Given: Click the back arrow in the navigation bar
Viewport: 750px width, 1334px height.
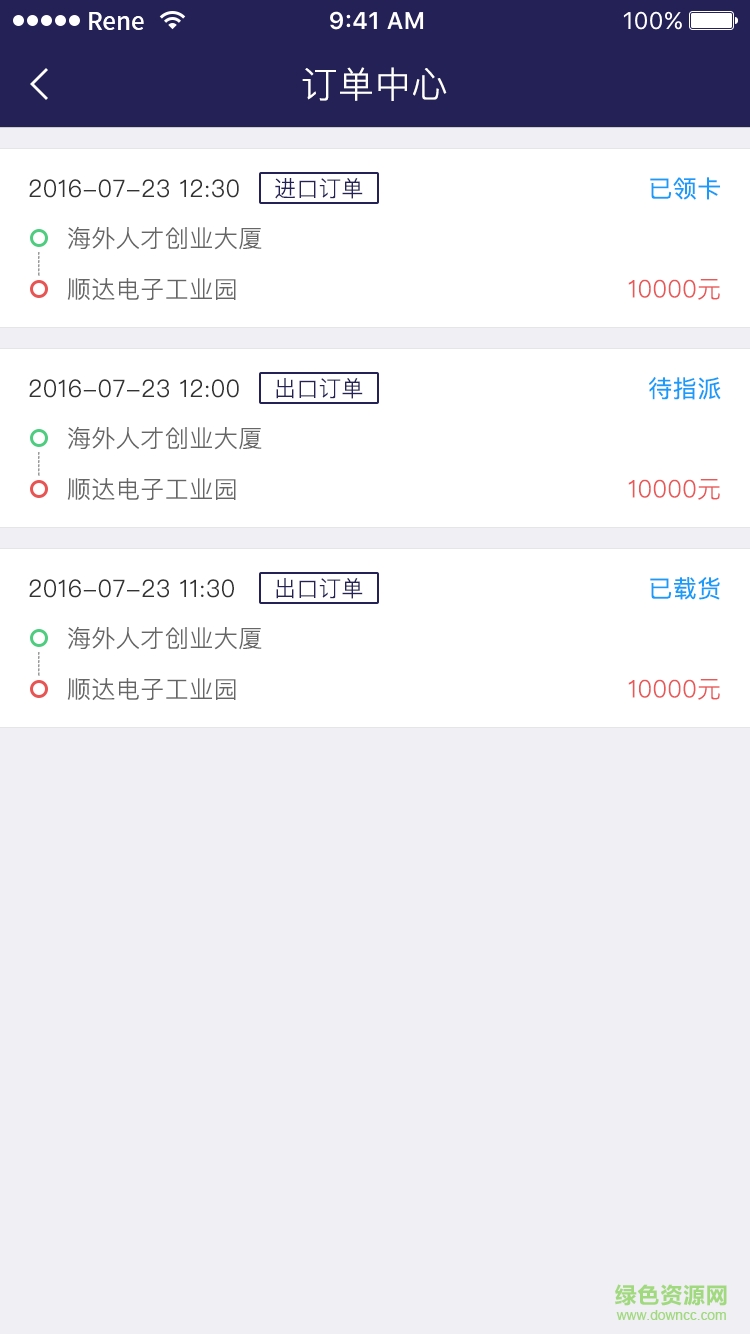Looking at the screenshot, I should click(x=38, y=84).
